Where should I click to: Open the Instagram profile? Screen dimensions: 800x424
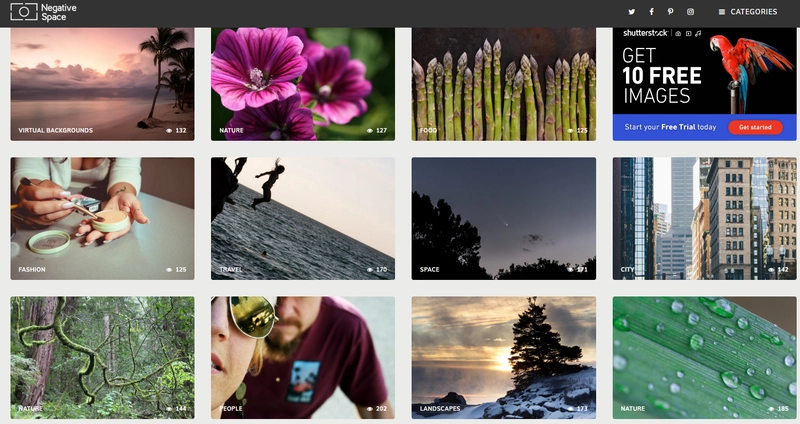click(690, 12)
